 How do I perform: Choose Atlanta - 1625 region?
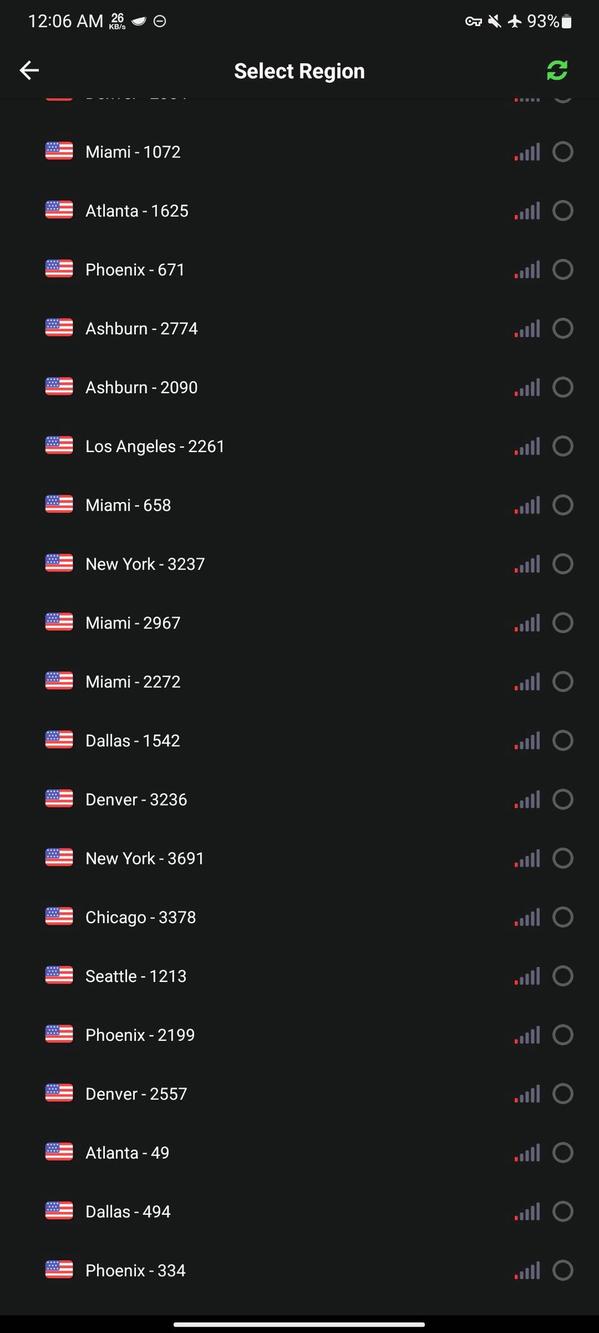[299, 211]
